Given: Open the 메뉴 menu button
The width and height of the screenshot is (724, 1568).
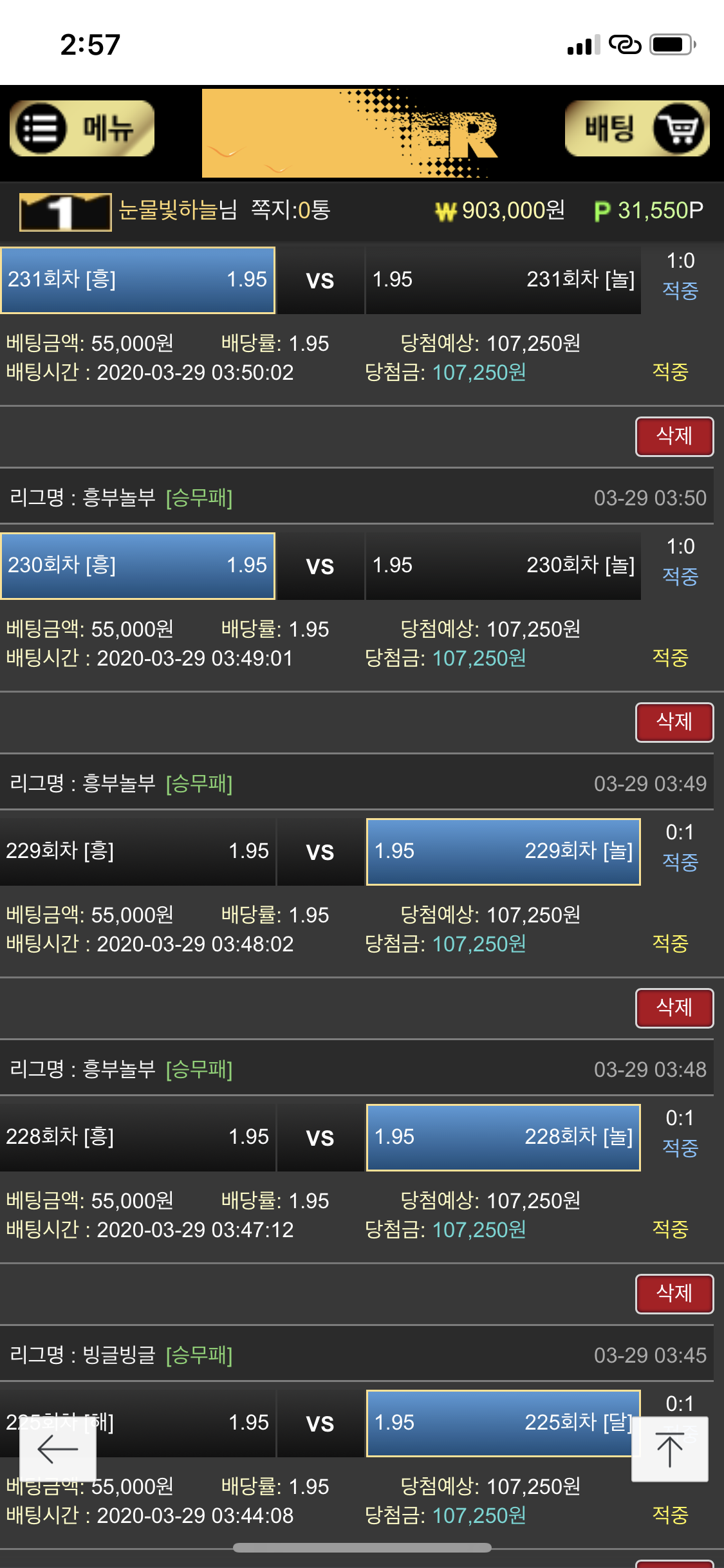Looking at the screenshot, I should [82, 129].
